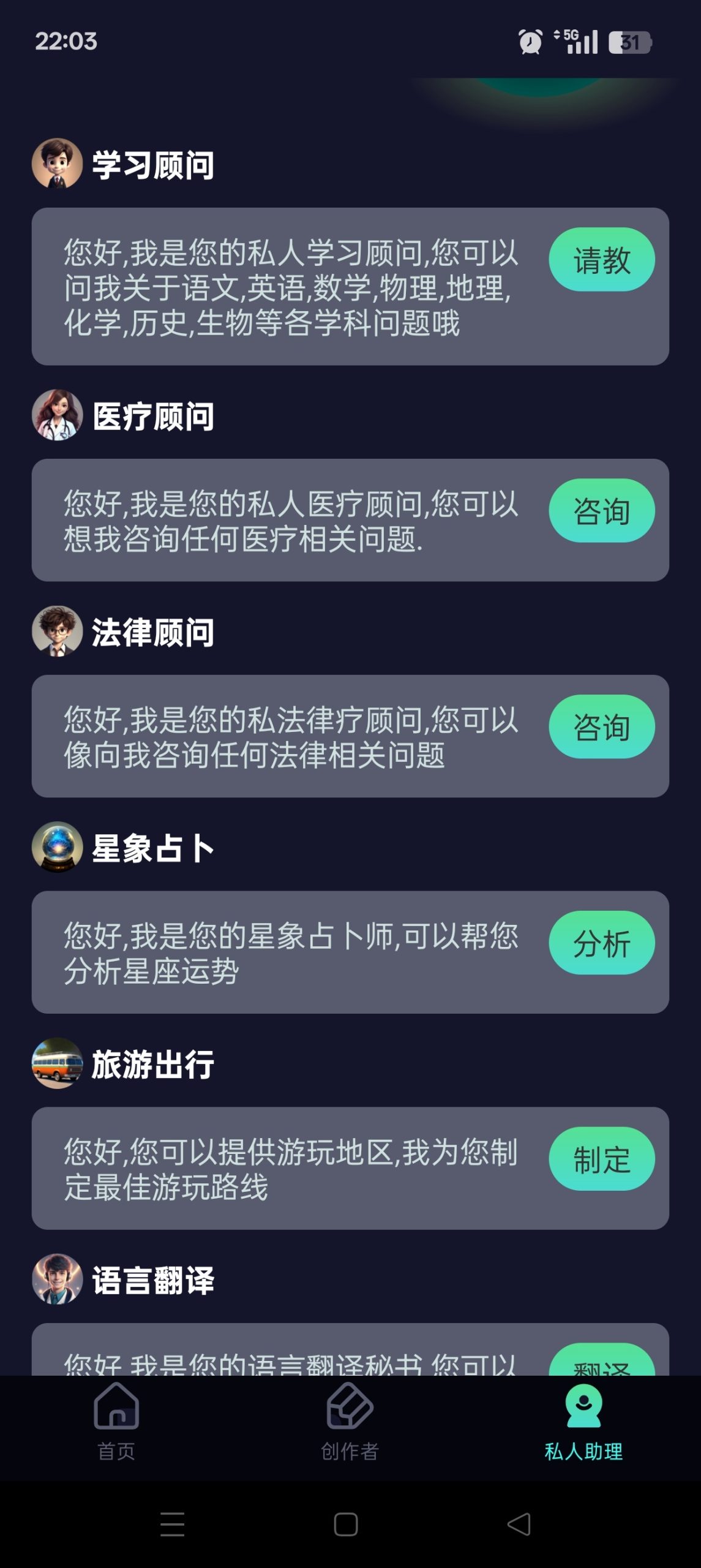Click the 制定 button for 旅游出行

click(x=602, y=1158)
